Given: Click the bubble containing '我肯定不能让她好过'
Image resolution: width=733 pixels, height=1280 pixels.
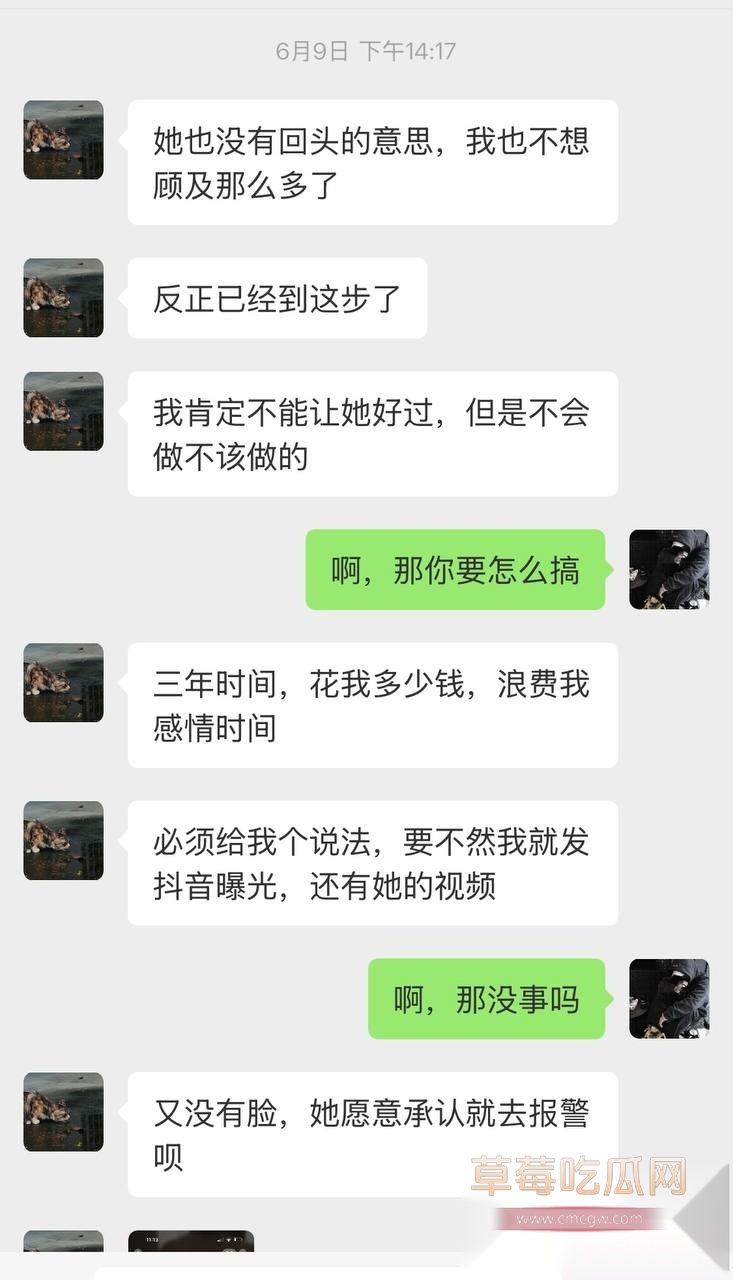Looking at the screenshot, I should [x=372, y=434].
